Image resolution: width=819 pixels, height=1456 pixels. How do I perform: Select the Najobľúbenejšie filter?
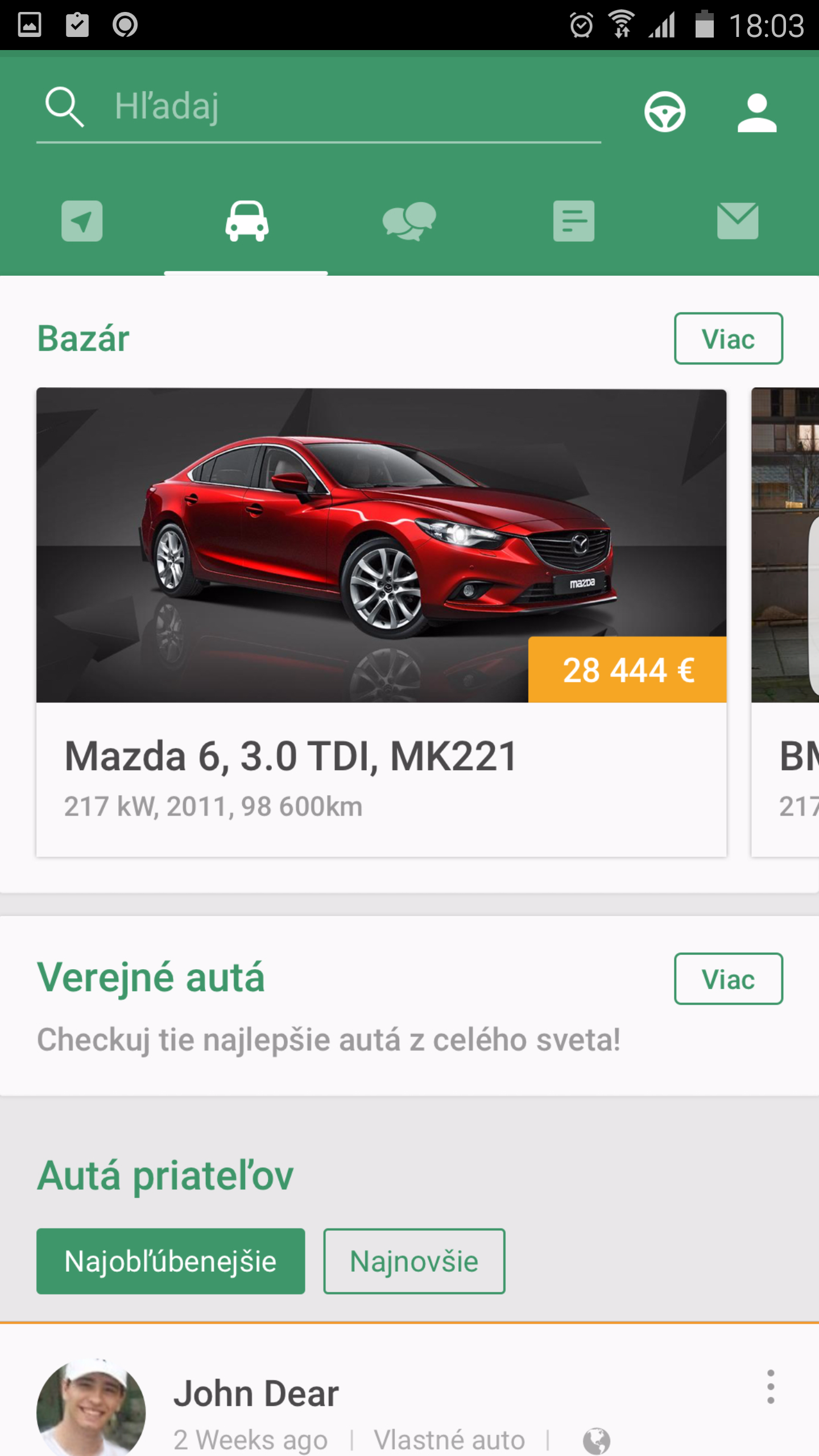[171, 1261]
